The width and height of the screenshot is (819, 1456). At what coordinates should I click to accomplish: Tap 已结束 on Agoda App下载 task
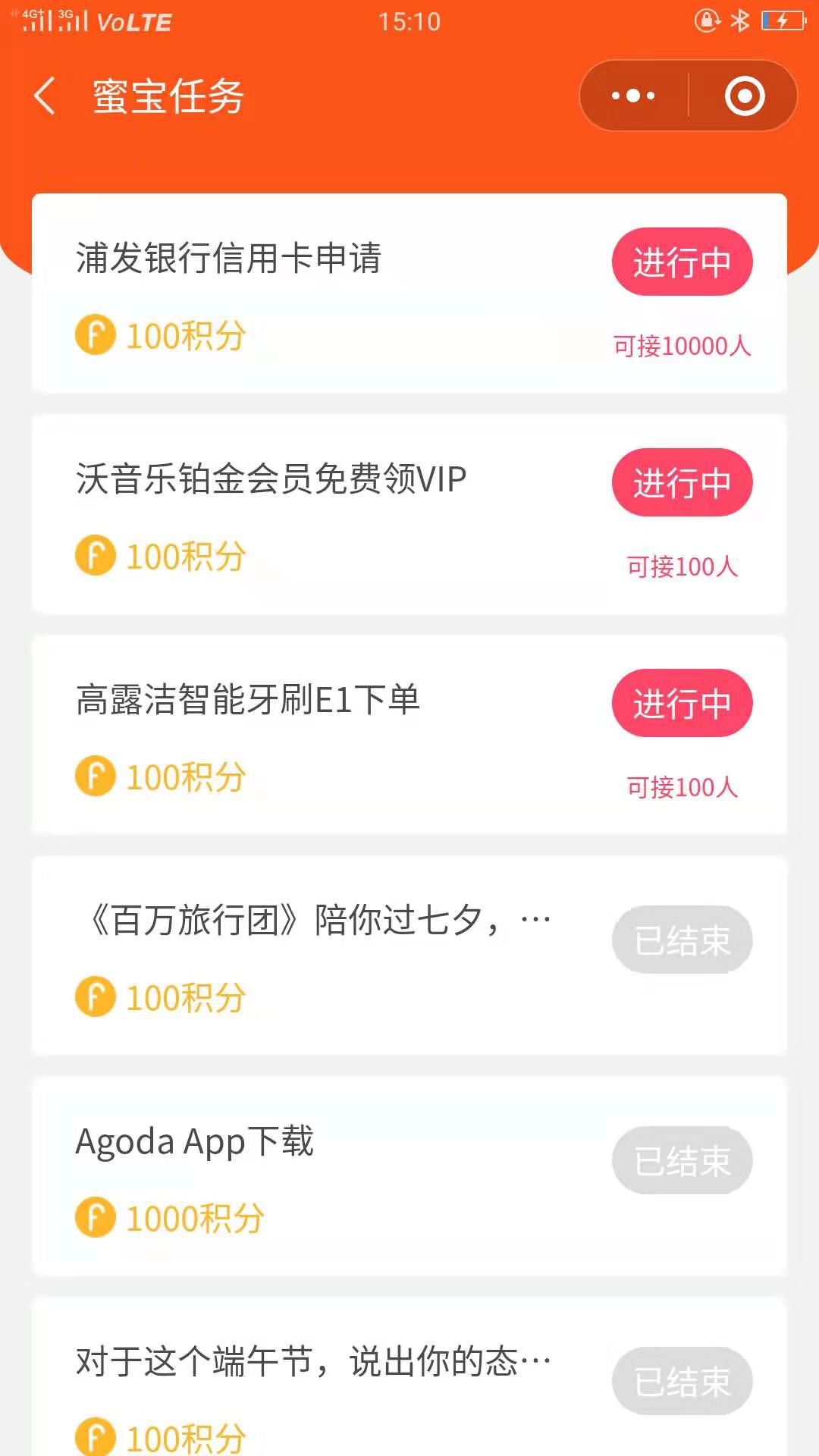(682, 1160)
